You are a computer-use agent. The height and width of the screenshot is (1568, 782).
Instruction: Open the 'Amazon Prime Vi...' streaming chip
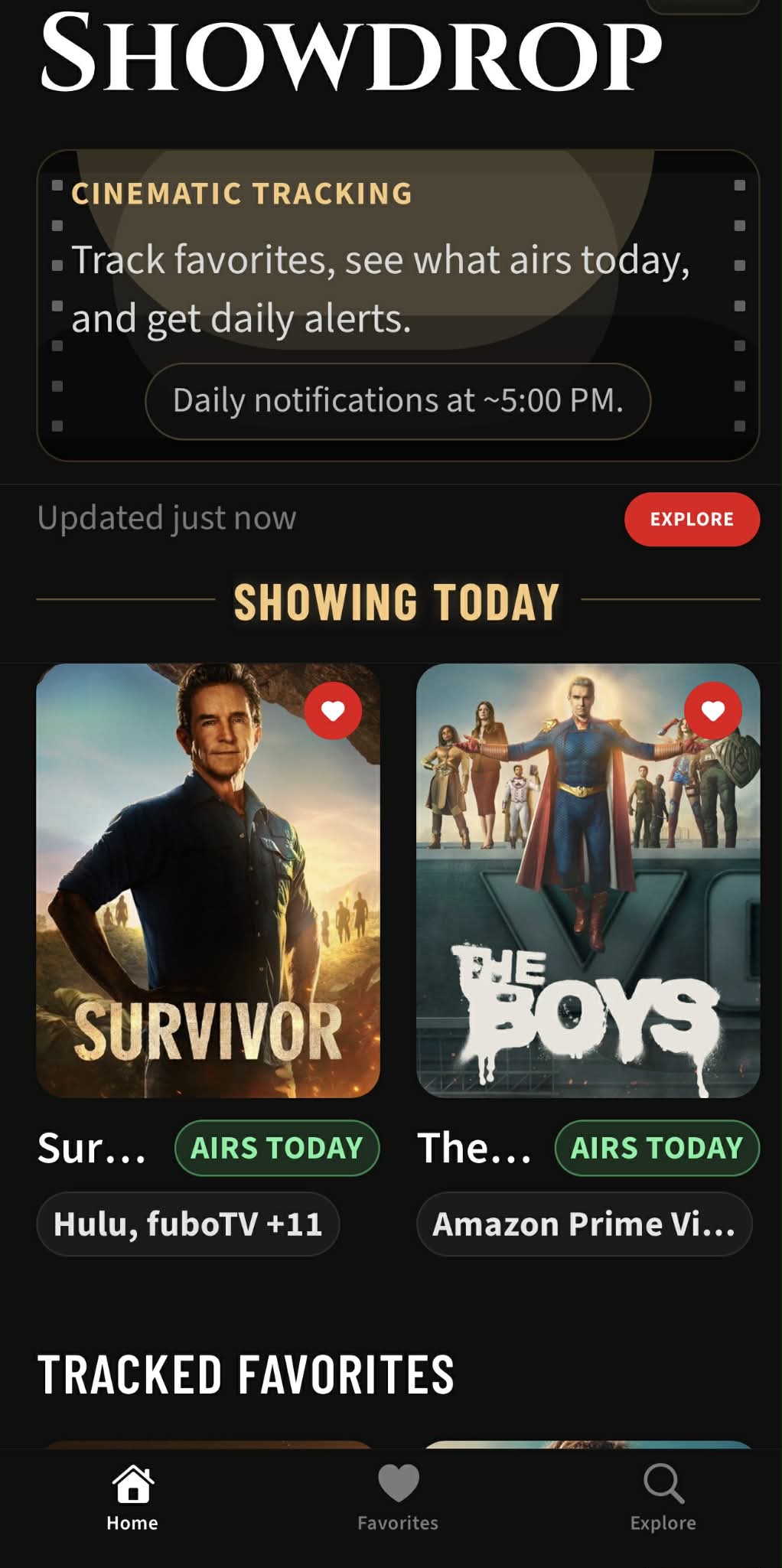click(x=585, y=1223)
